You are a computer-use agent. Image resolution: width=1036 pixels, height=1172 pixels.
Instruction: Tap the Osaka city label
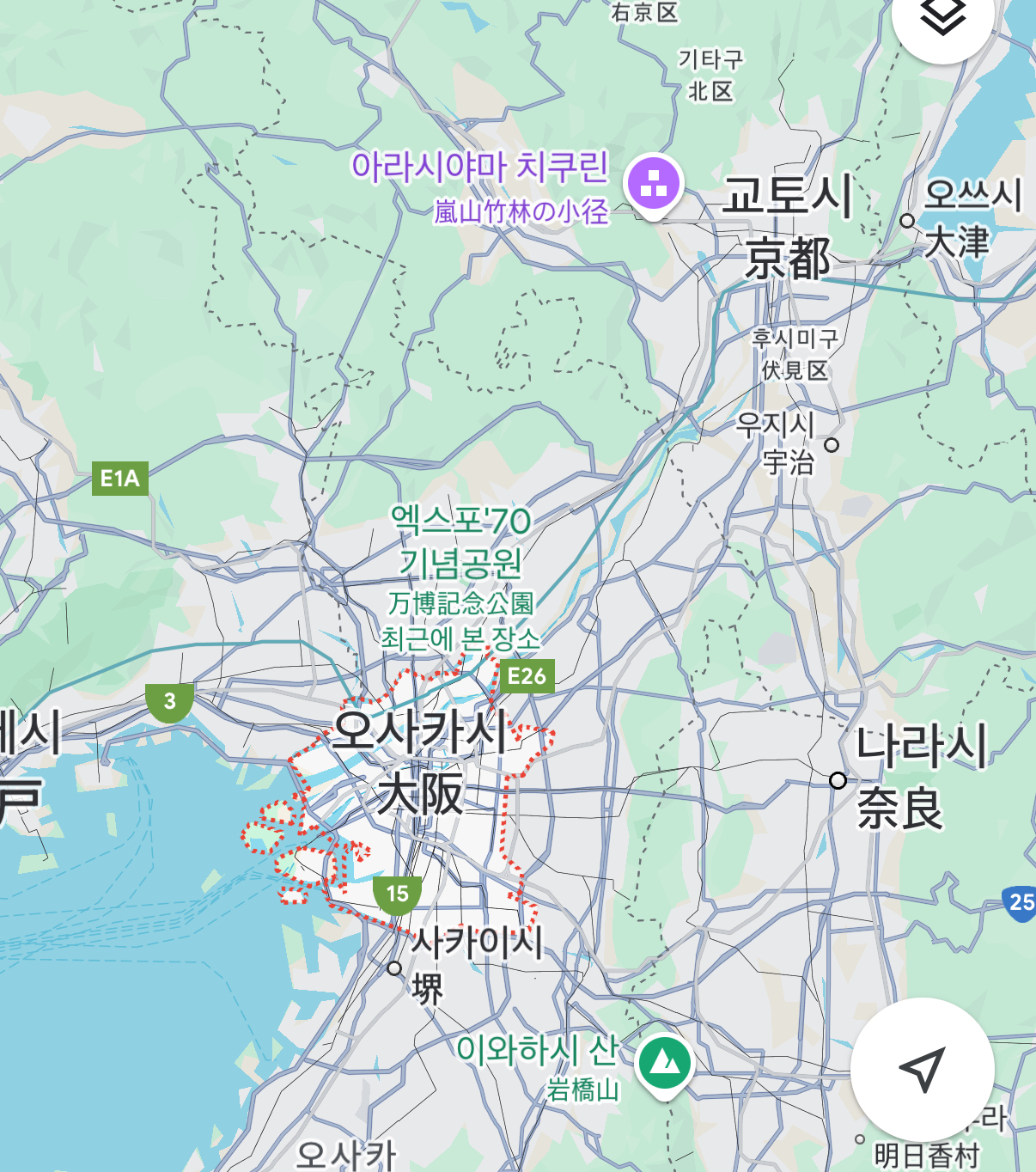pos(420,762)
